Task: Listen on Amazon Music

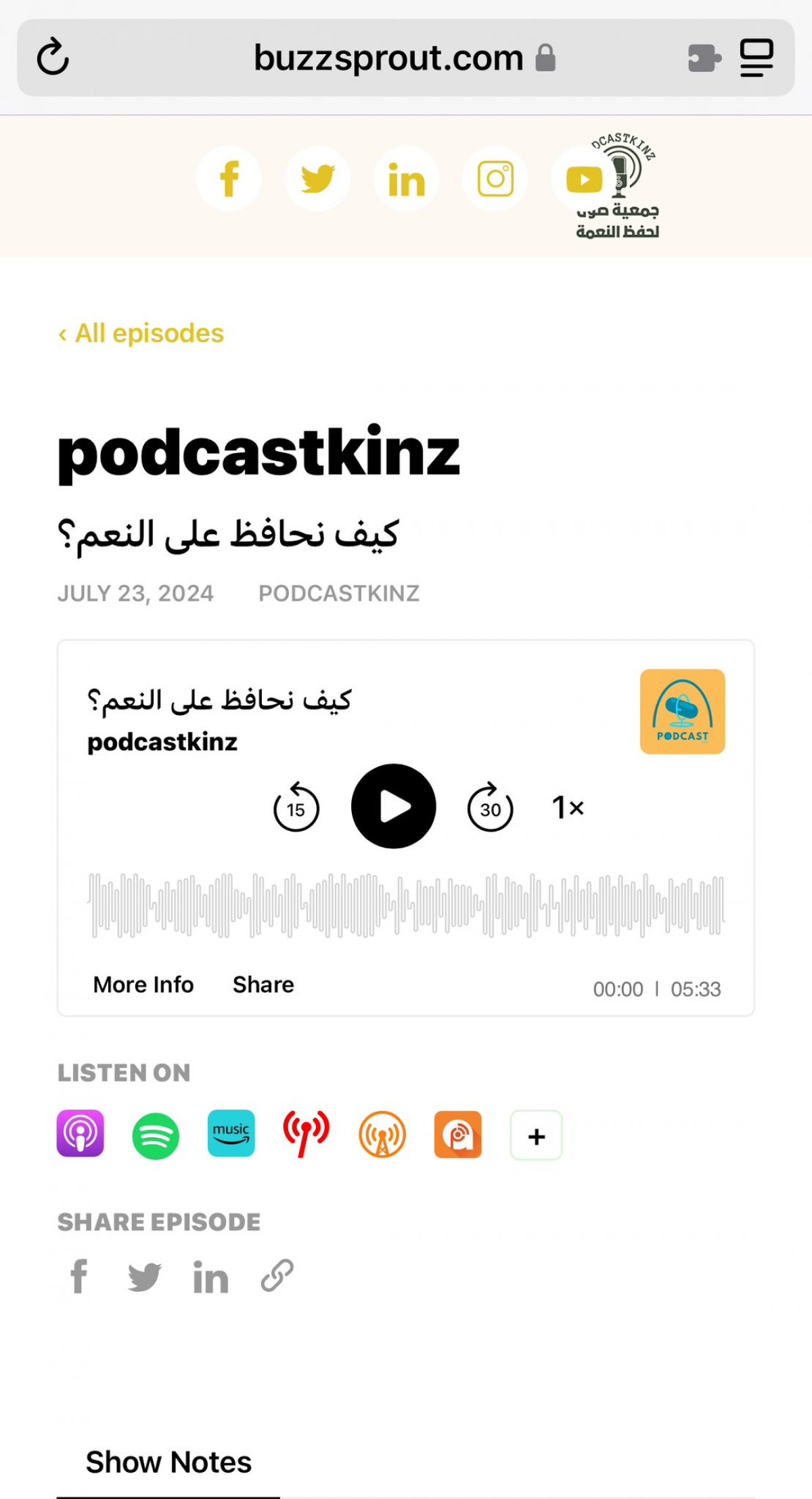Action: [231, 1133]
